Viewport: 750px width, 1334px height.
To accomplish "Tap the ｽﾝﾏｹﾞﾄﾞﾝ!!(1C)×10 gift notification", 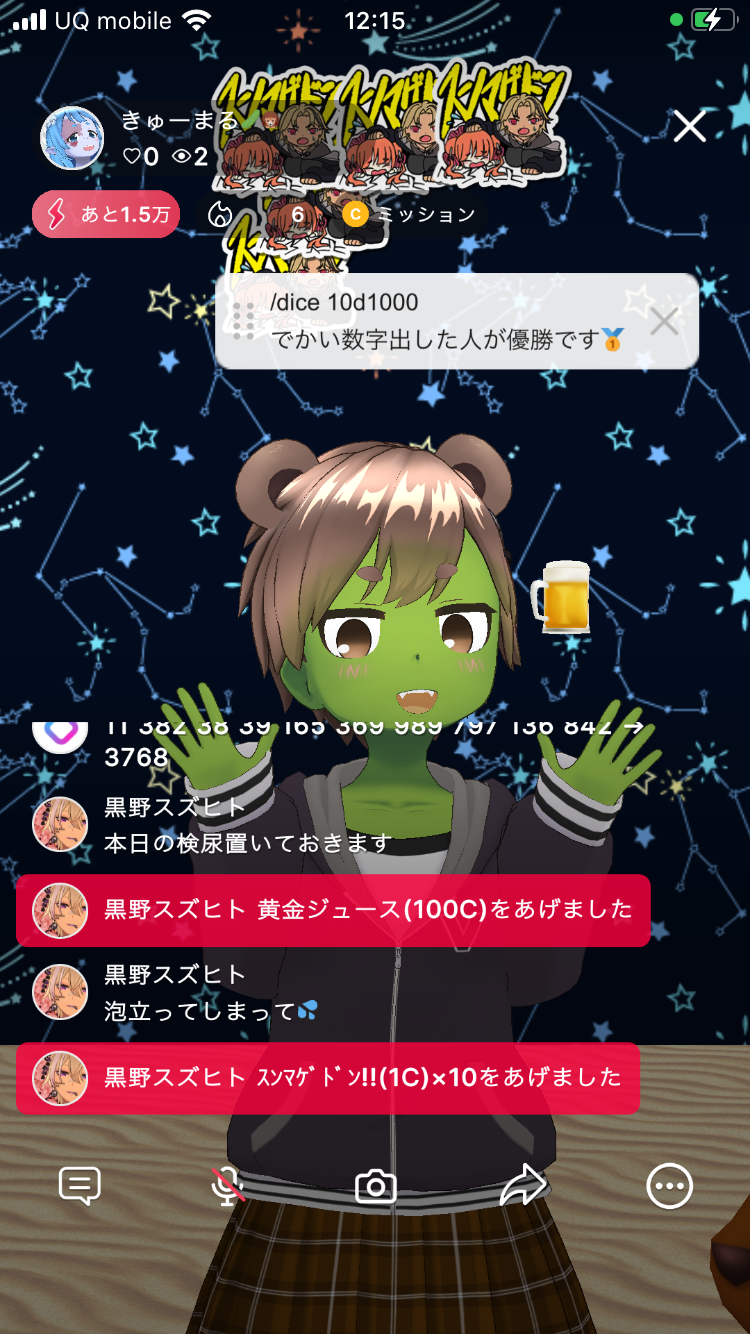I will (327, 1078).
